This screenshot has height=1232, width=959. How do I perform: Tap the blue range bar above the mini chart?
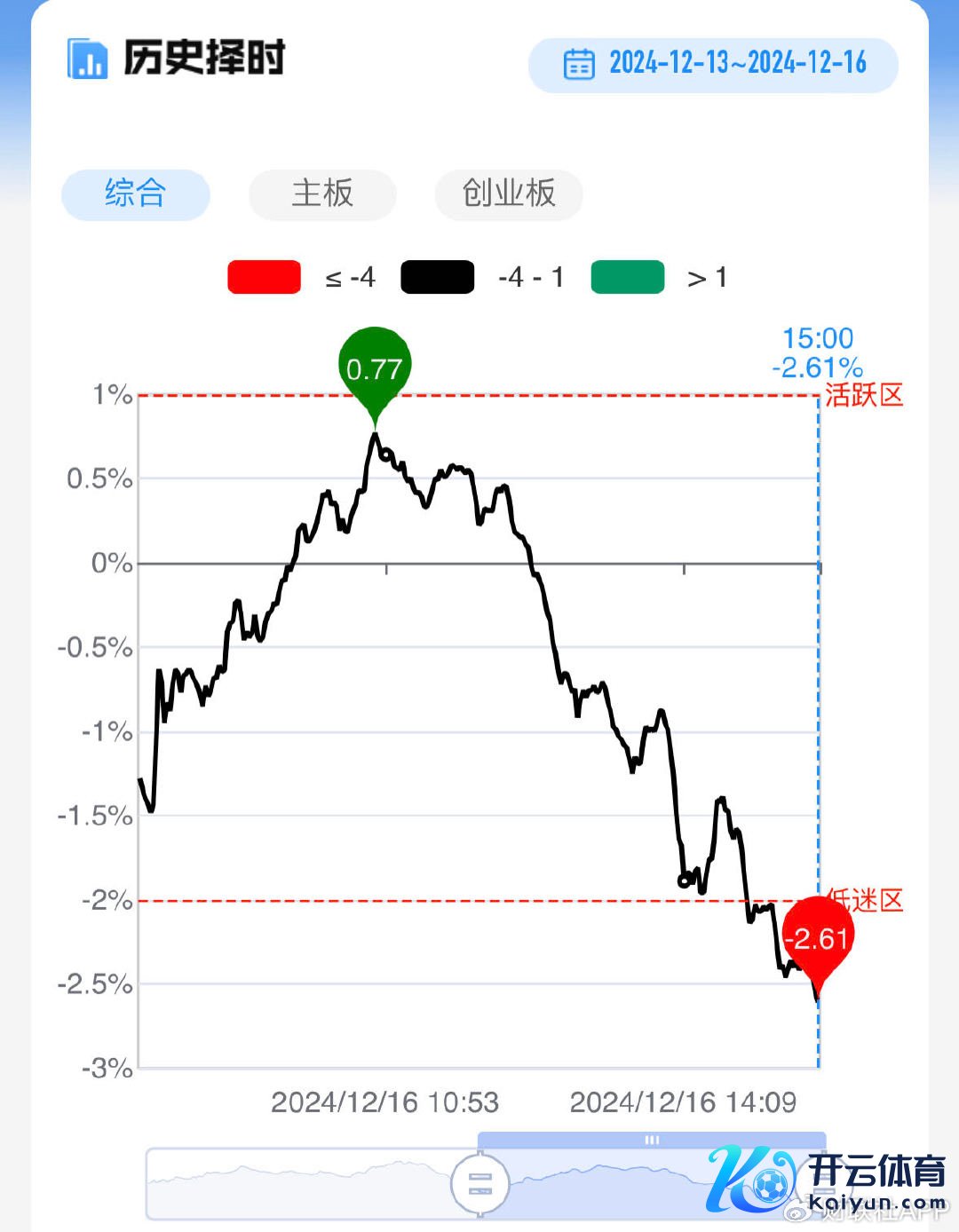coord(652,1140)
